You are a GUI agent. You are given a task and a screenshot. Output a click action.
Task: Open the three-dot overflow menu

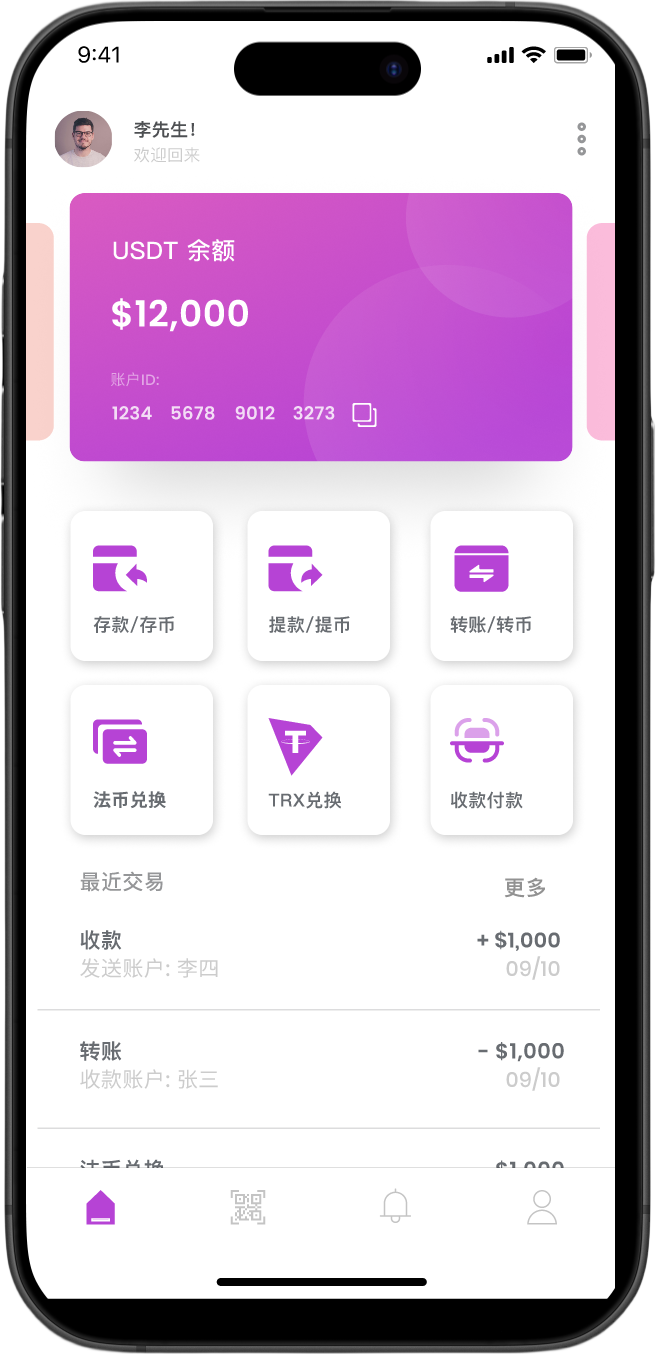(581, 139)
